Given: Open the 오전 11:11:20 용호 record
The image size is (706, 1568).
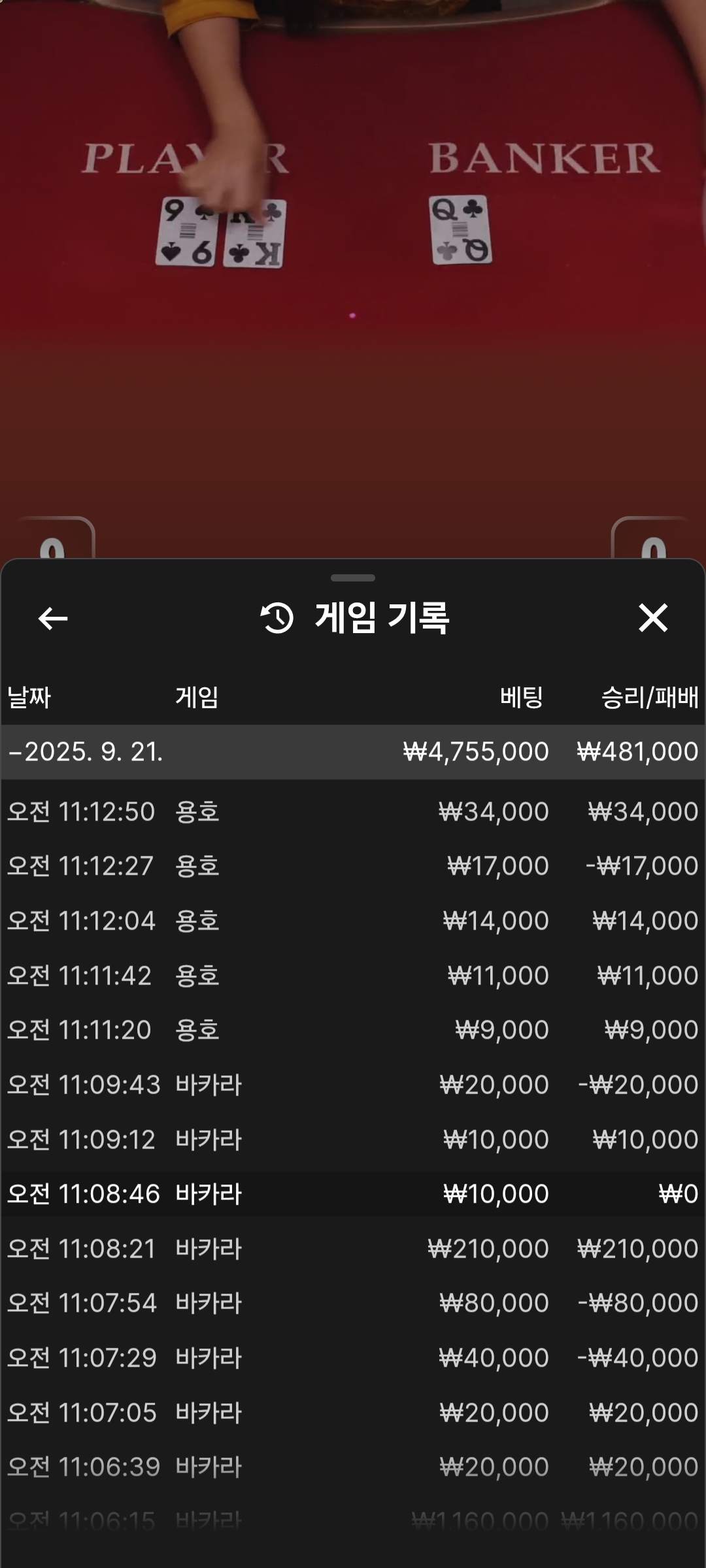Looking at the screenshot, I should [353, 1030].
